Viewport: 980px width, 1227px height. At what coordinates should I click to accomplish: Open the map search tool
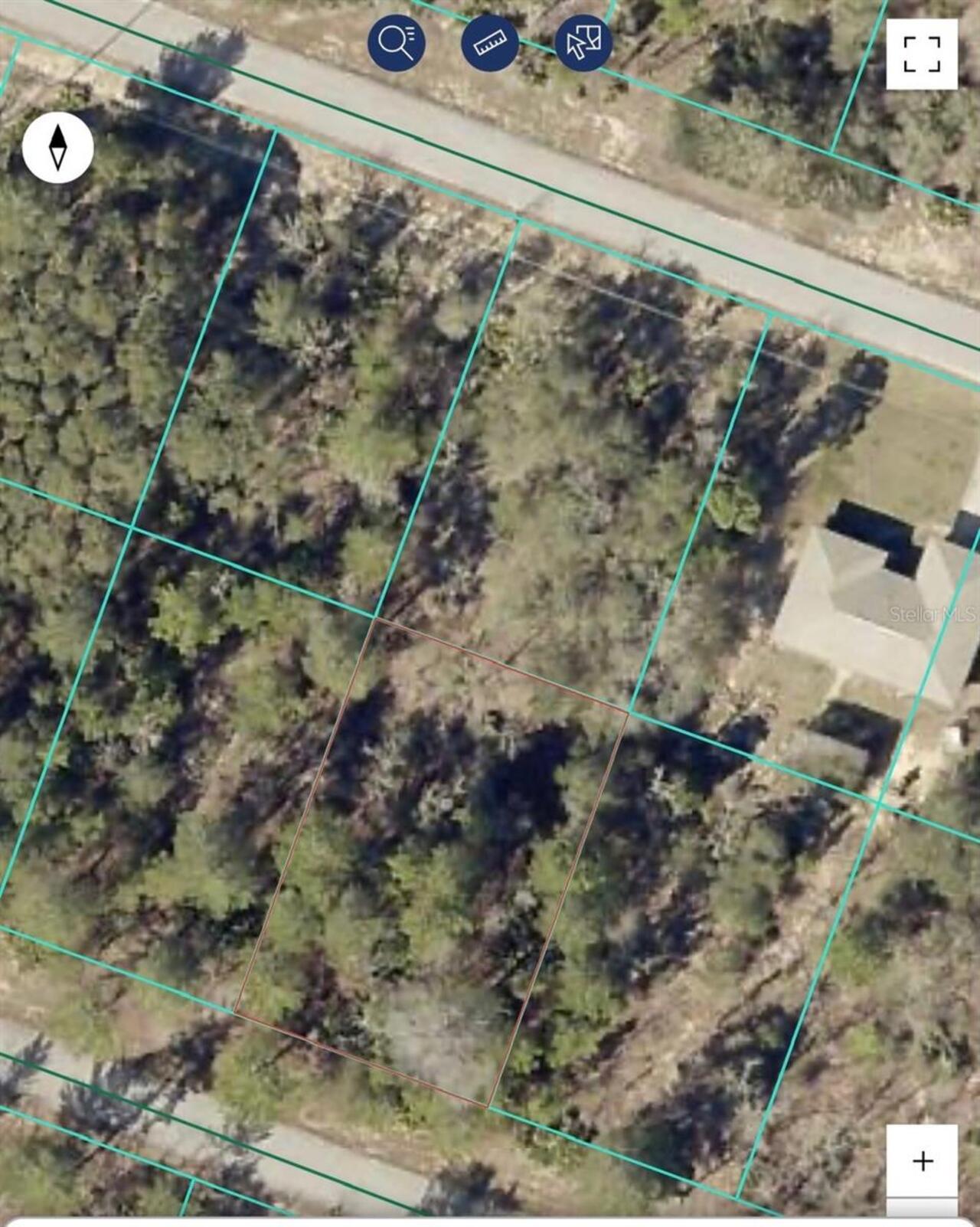(396, 43)
